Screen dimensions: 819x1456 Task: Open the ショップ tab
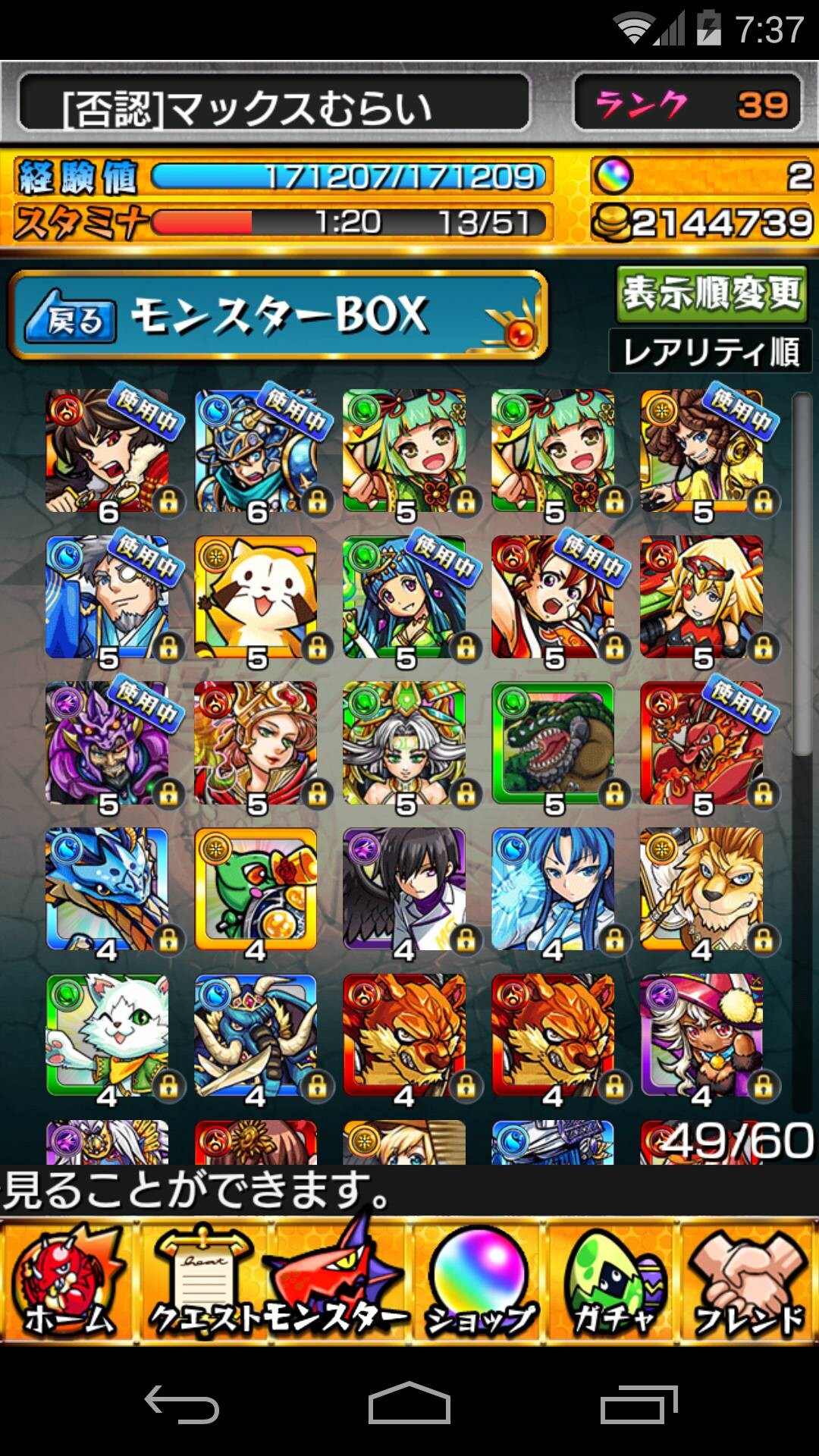coord(479,1282)
